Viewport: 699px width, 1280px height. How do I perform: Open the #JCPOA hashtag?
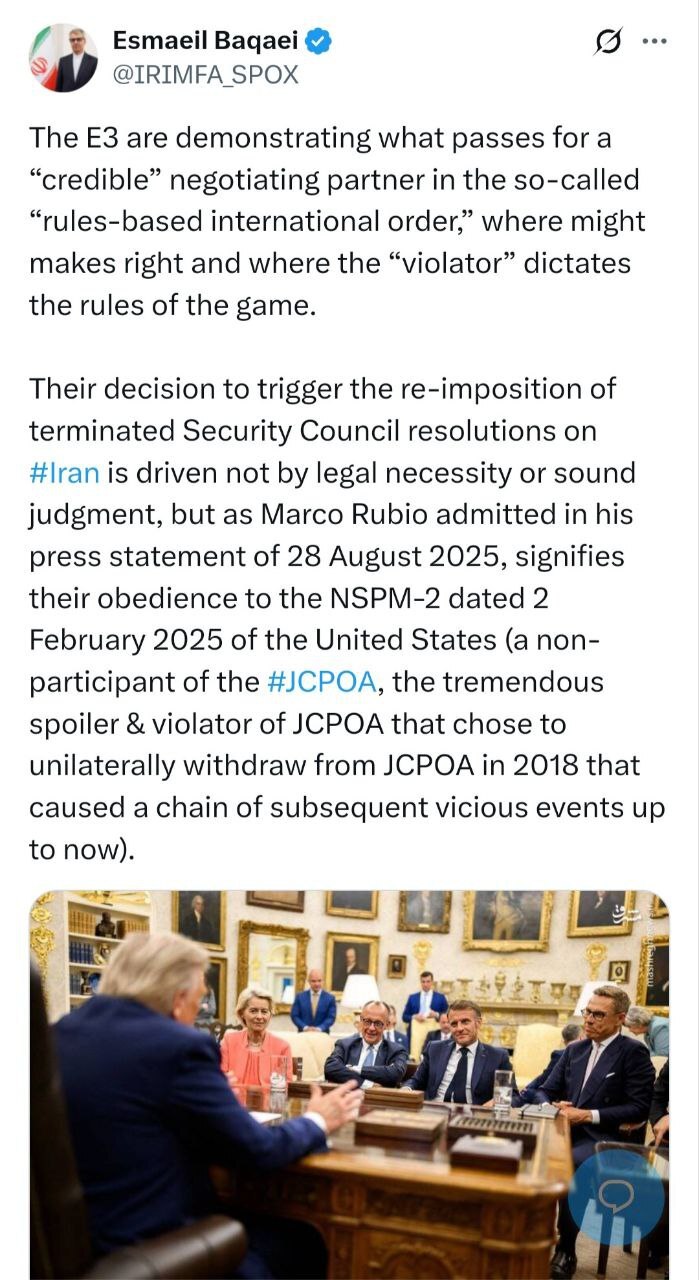click(x=323, y=682)
